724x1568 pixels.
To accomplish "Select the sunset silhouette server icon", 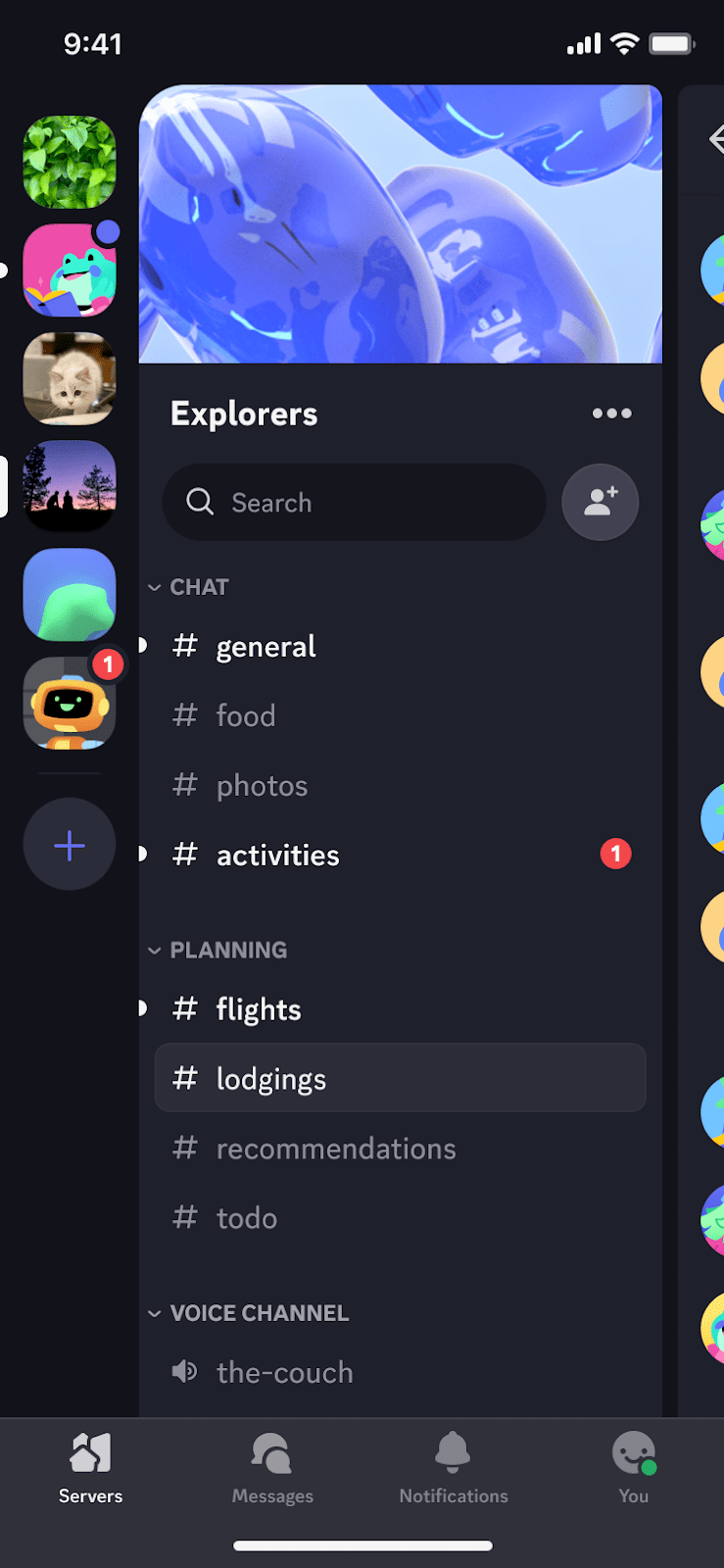I will (x=69, y=486).
